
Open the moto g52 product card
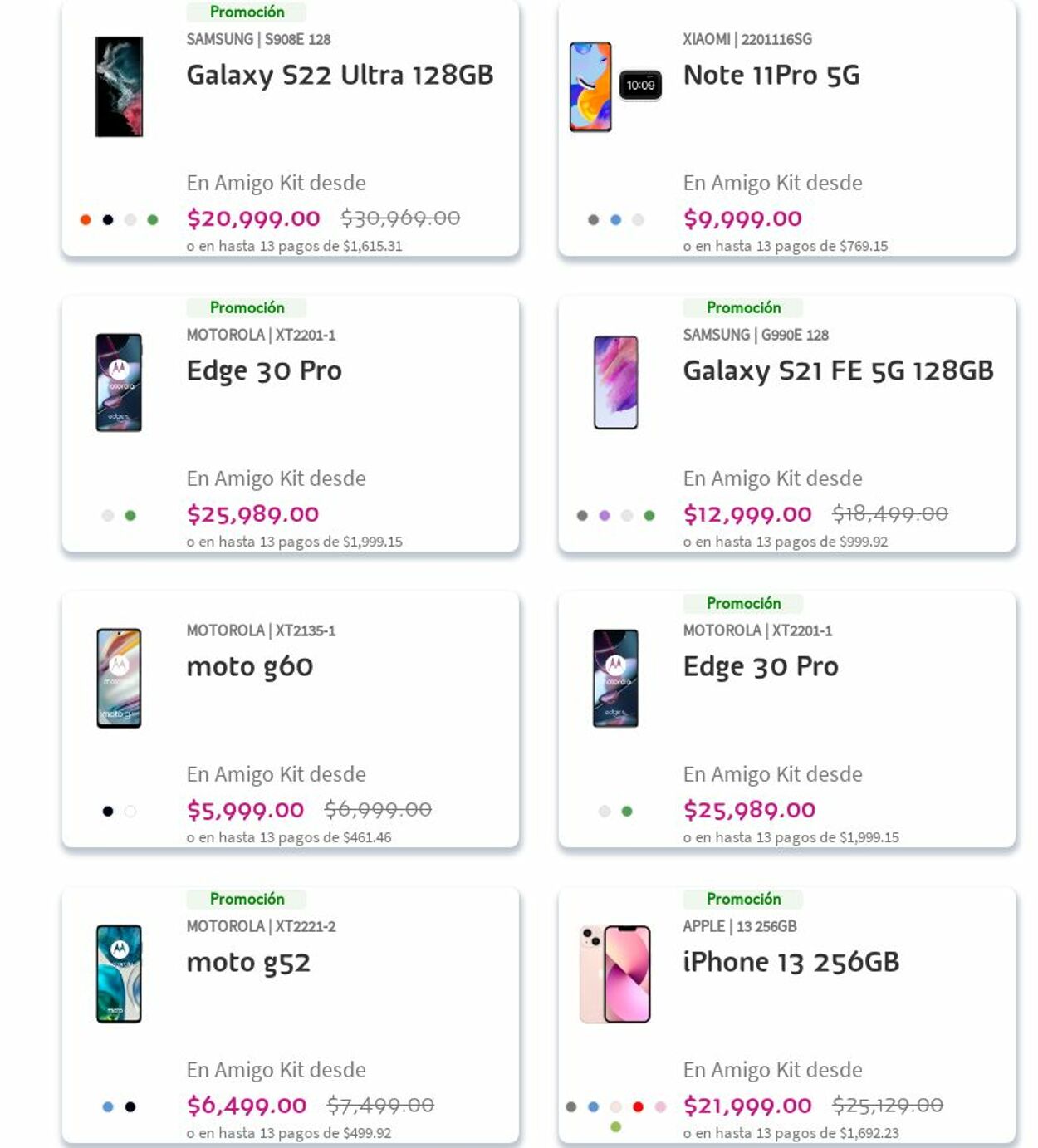(247, 962)
